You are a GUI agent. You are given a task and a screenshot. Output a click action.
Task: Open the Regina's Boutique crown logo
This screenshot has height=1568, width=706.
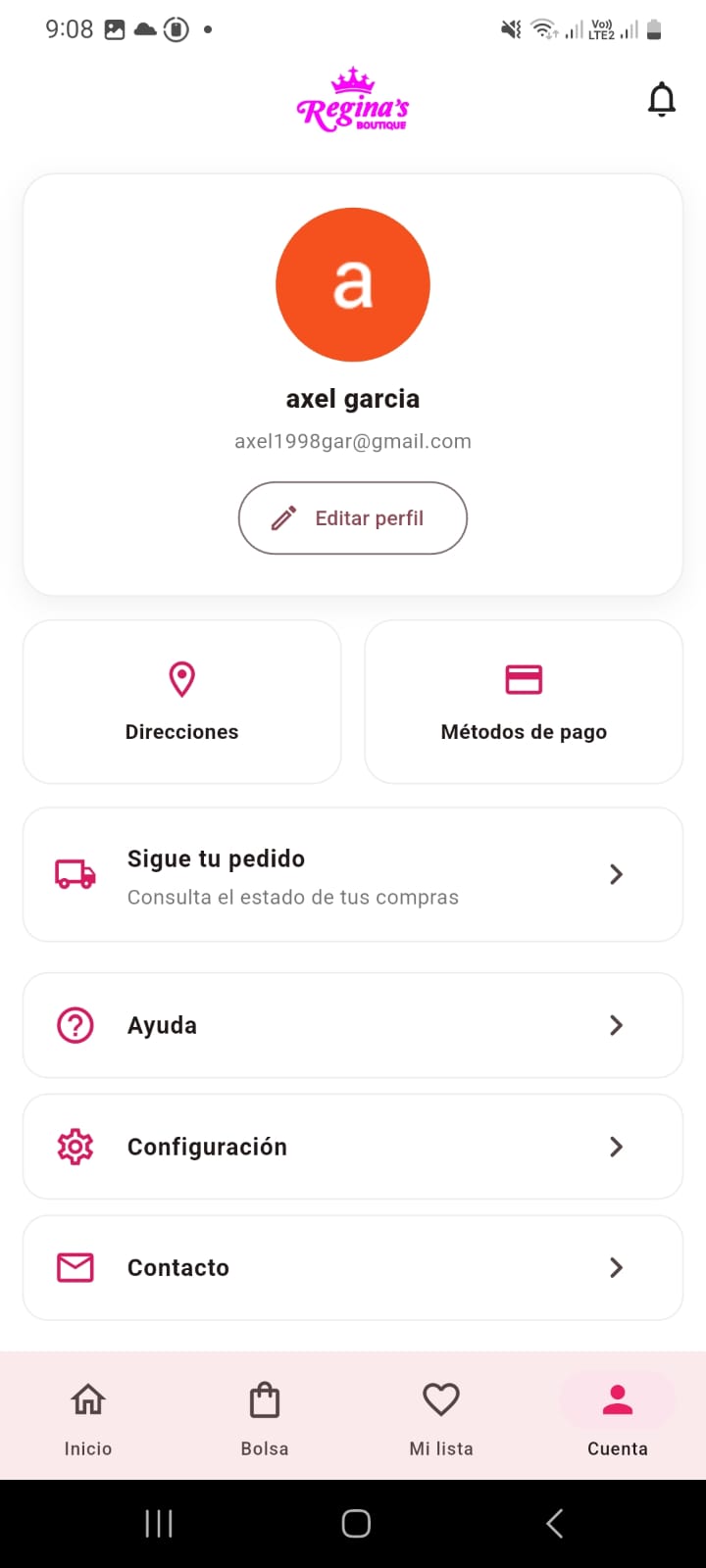[x=352, y=98]
